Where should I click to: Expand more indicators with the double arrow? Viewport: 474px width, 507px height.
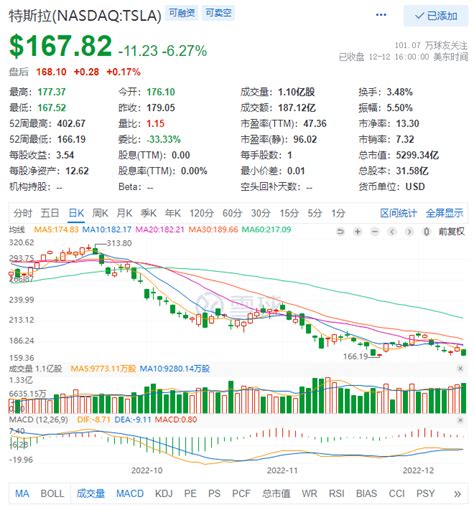(x=457, y=494)
